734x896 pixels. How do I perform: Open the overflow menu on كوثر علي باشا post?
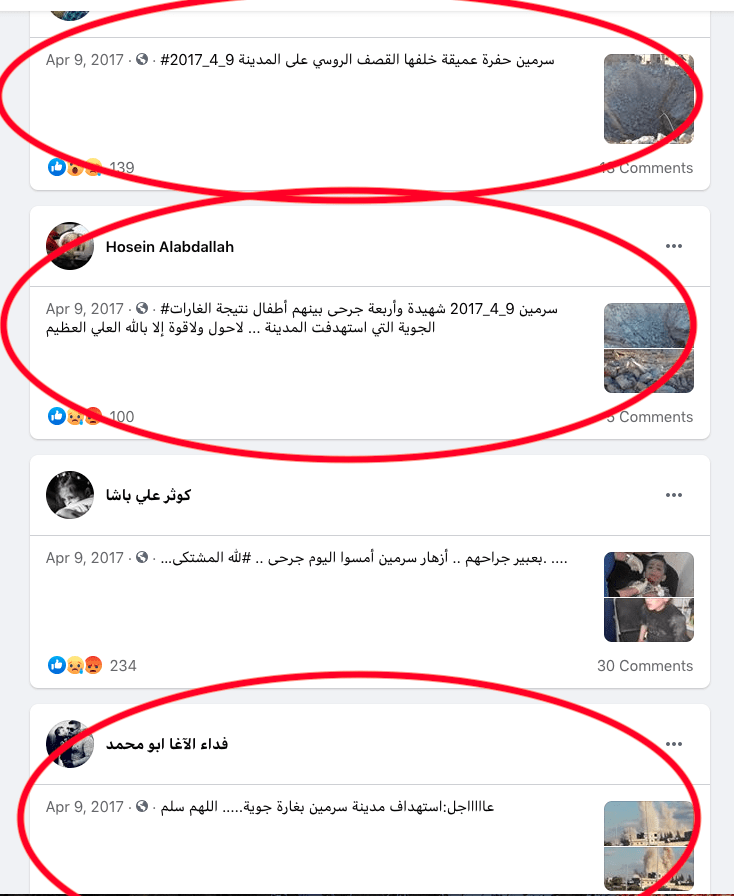tap(674, 495)
